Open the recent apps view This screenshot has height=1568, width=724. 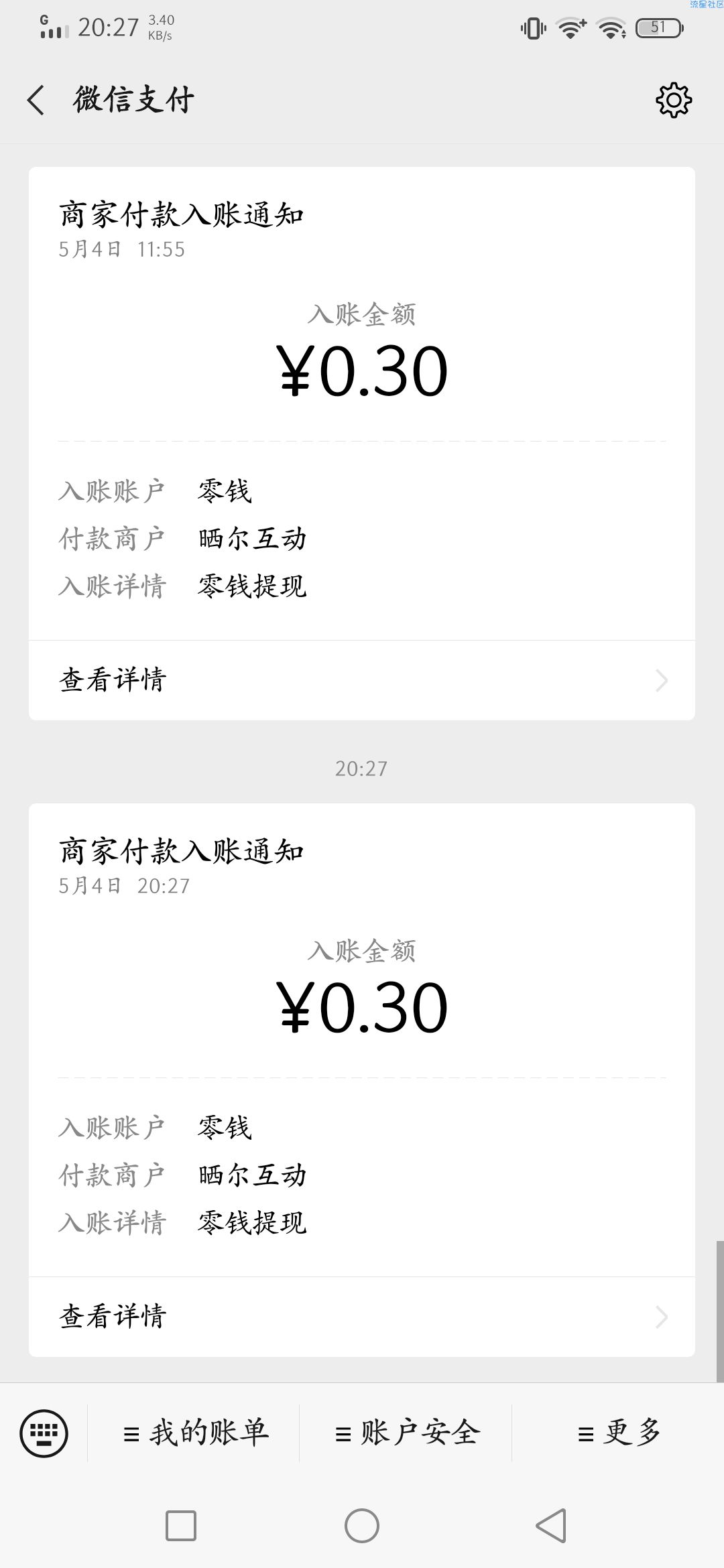click(x=181, y=1526)
